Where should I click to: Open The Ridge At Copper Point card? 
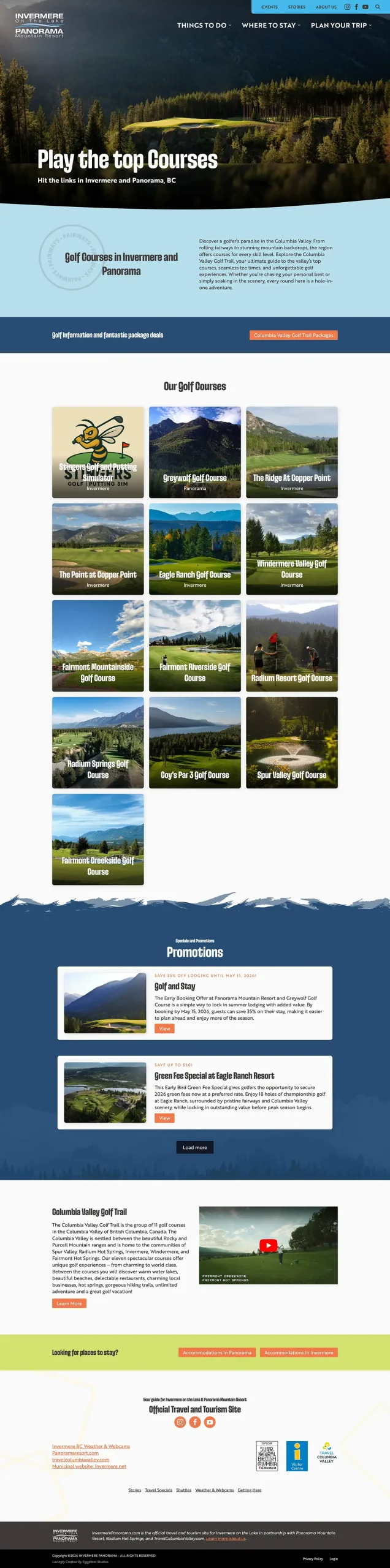[x=292, y=452]
